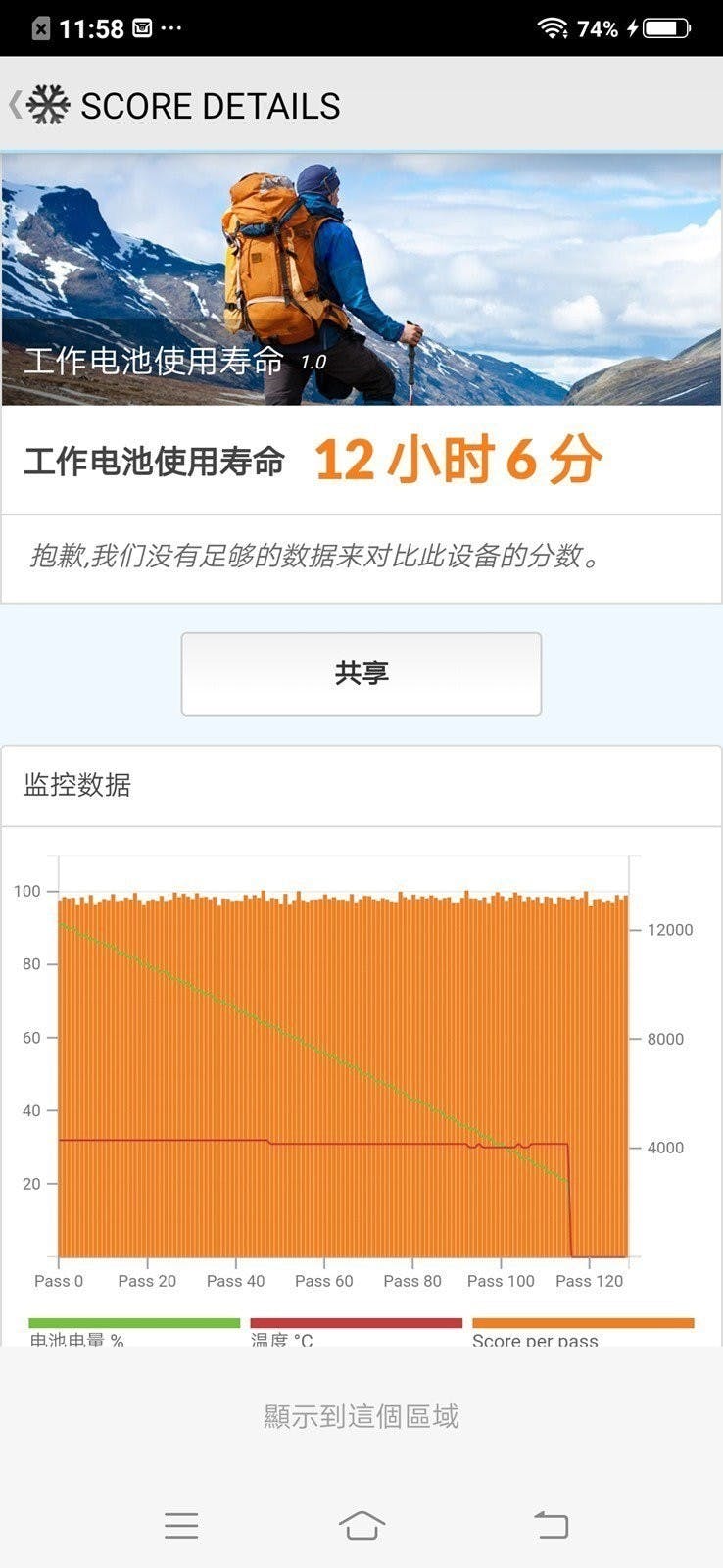This screenshot has width=723, height=1568.
Task: Tap the 顯示到這個區域 link
Action: [x=361, y=1415]
